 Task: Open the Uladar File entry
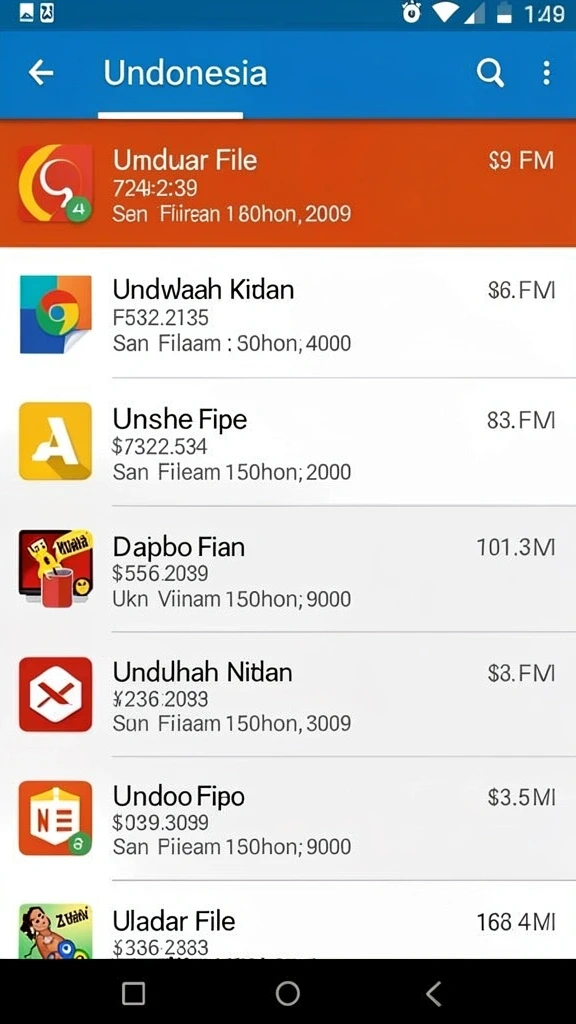click(288, 920)
